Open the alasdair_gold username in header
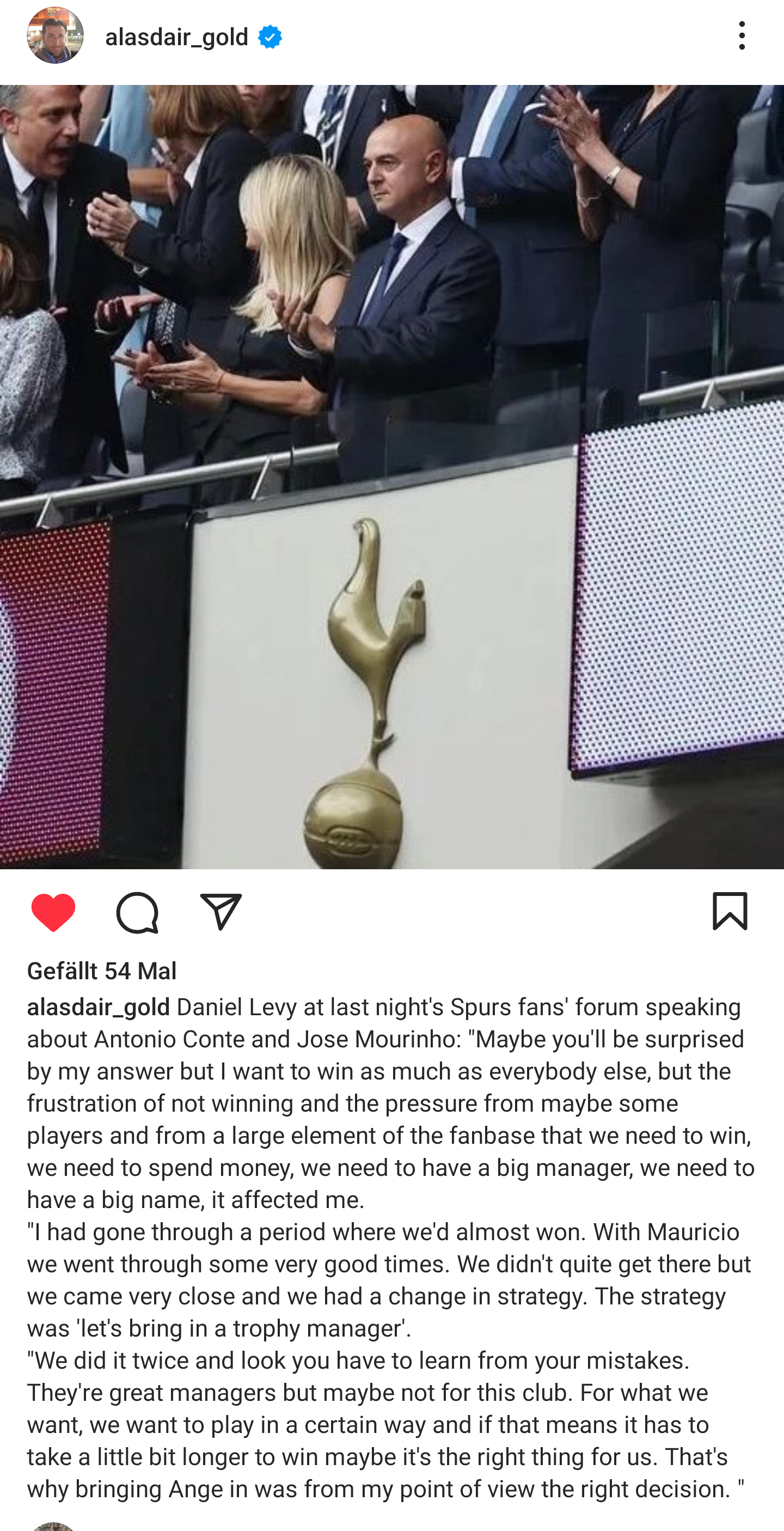784x1531 pixels. [176, 38]
